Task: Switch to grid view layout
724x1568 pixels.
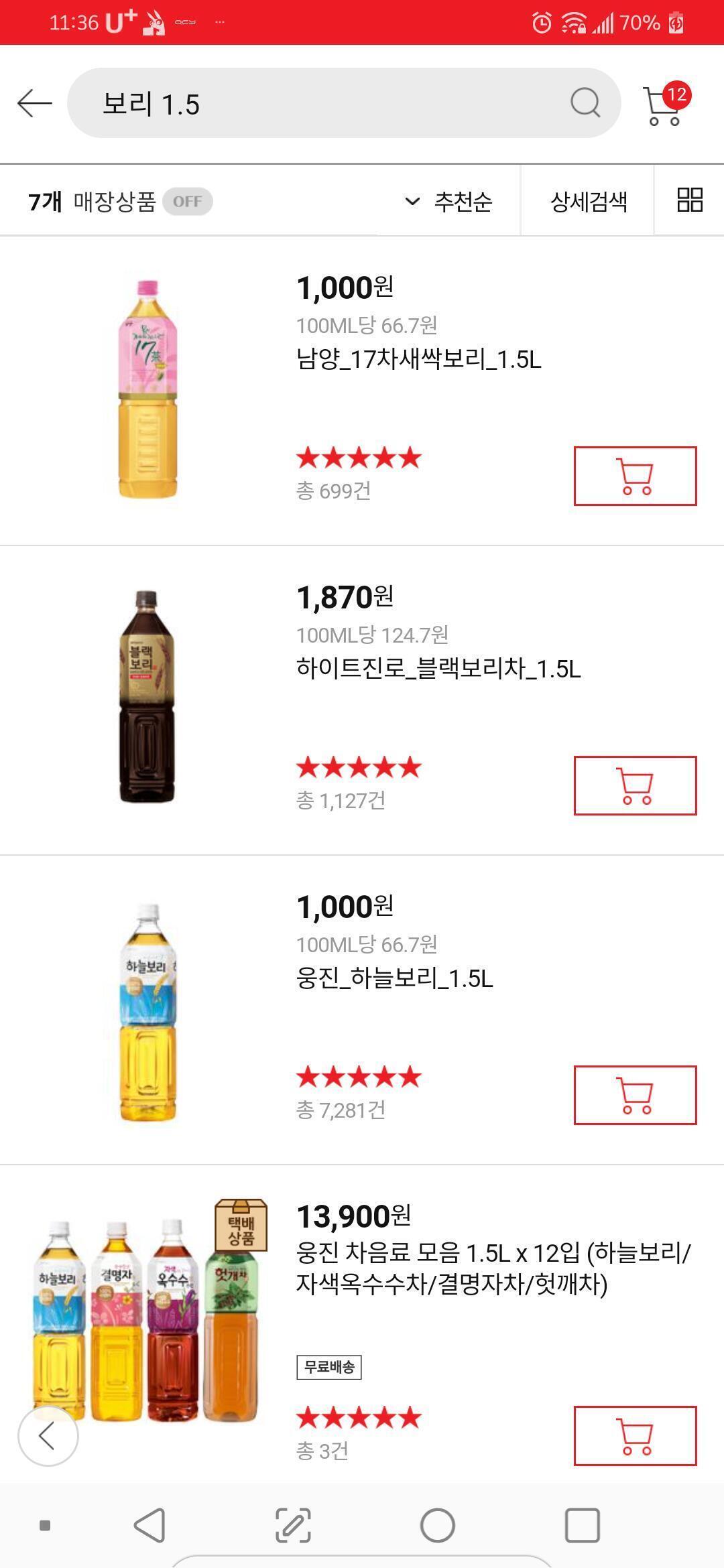Action: point(689,200)
